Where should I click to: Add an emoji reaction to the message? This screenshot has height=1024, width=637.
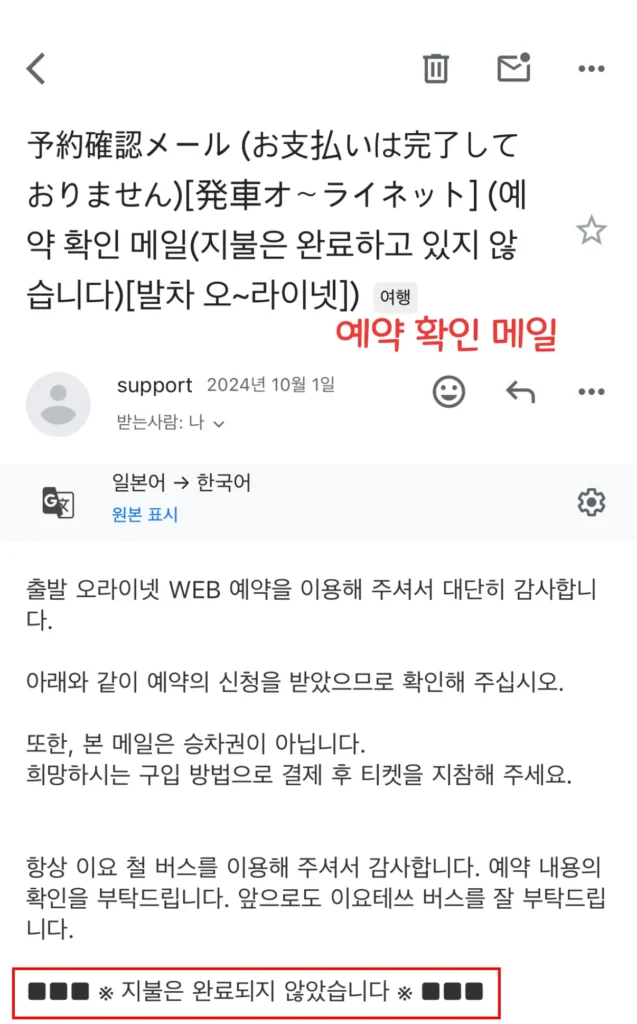pos(449,391)
